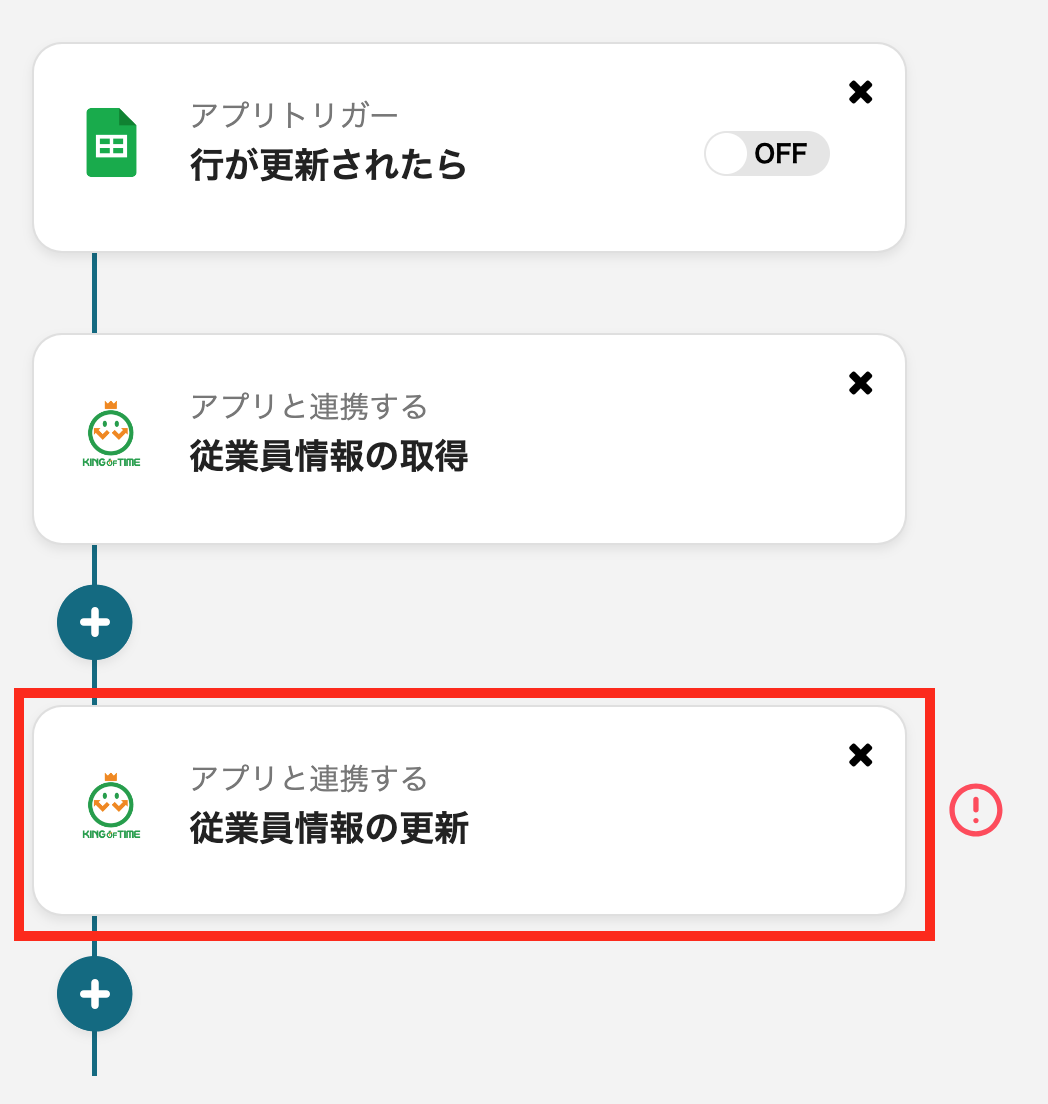Screen dimensions: 1048x1104
Task: Add a step after 従業員情報の更新
Action: click(95, 993)
